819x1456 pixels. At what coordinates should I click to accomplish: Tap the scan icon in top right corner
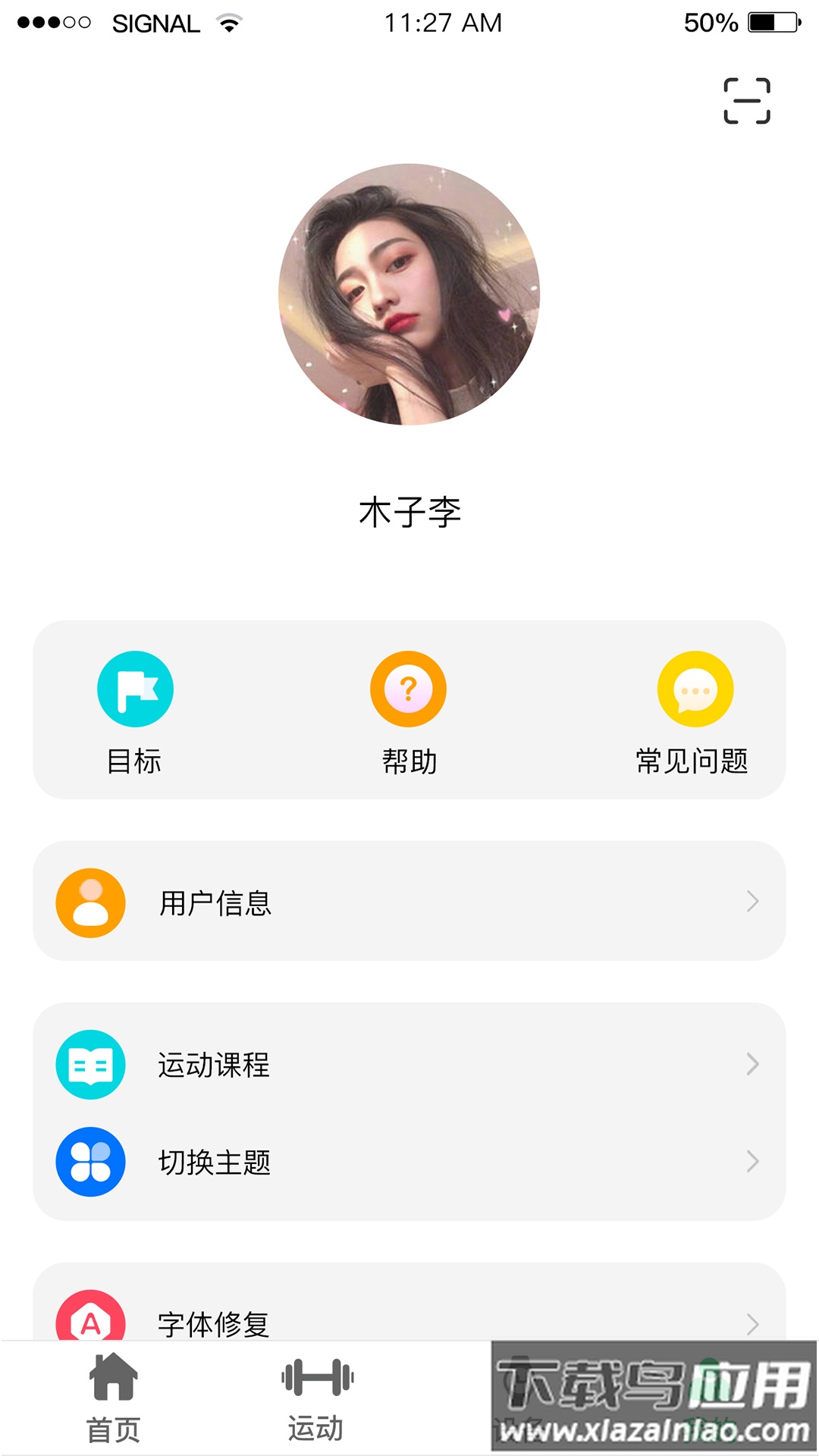(x=747, y=101)
